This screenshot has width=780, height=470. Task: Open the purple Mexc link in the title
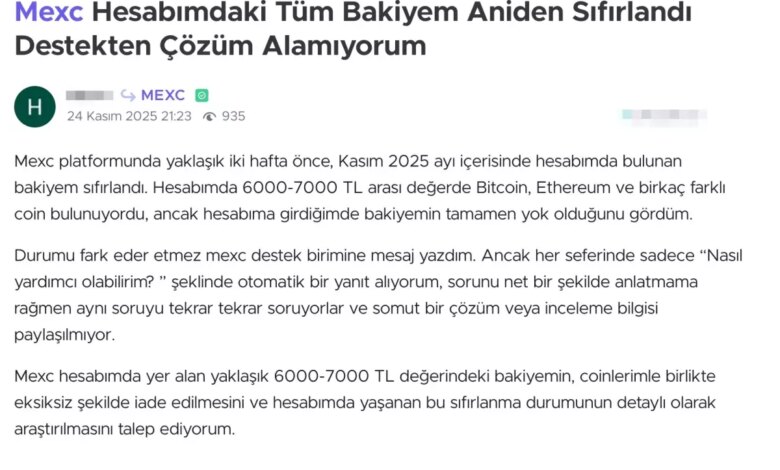(x=48, y=14)
